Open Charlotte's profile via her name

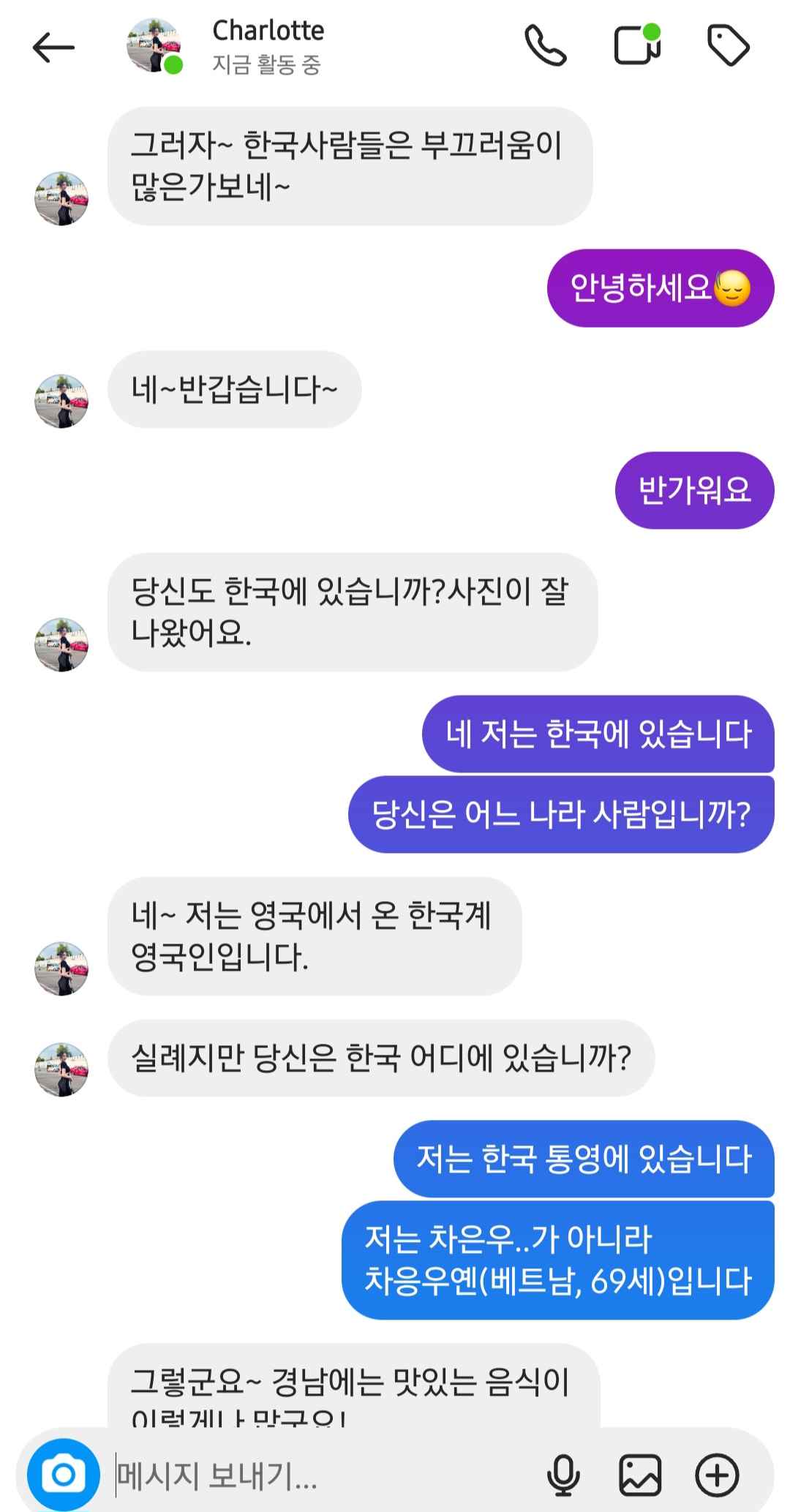click(x=266, y=32)
